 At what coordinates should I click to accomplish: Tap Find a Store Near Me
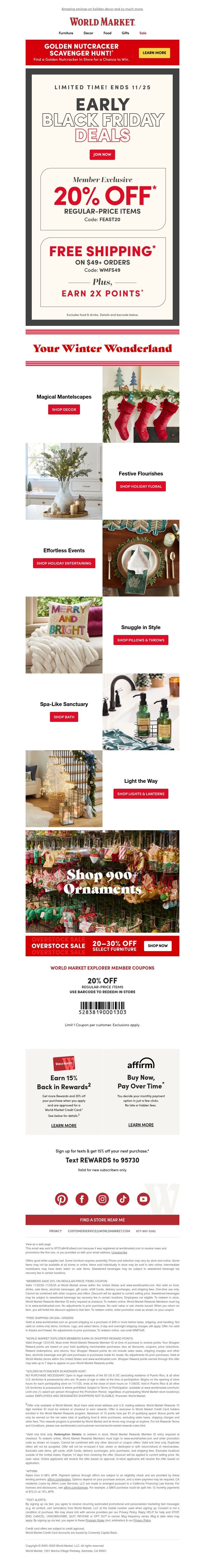point(102,1219)
